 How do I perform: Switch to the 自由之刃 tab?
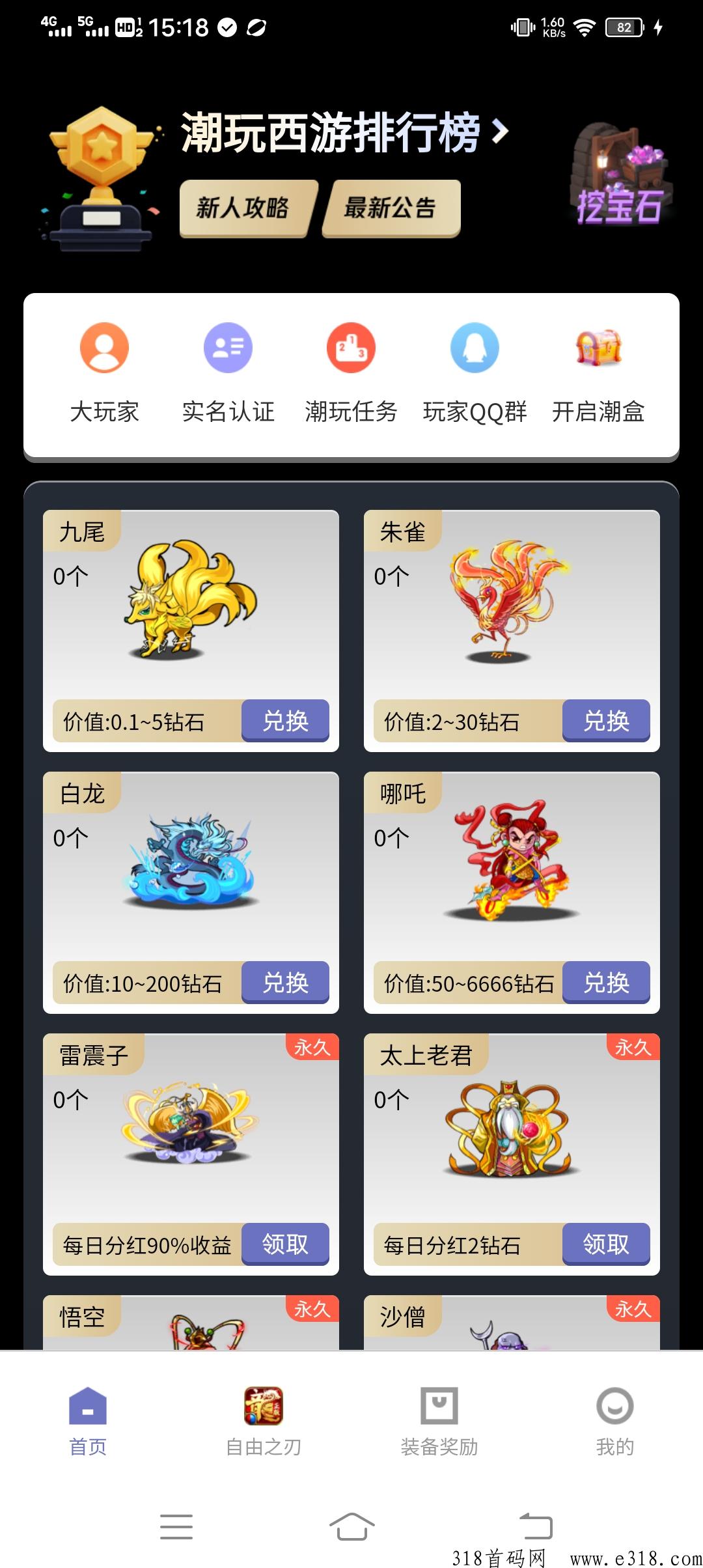pyautogui.click(x=264, y=1421)
